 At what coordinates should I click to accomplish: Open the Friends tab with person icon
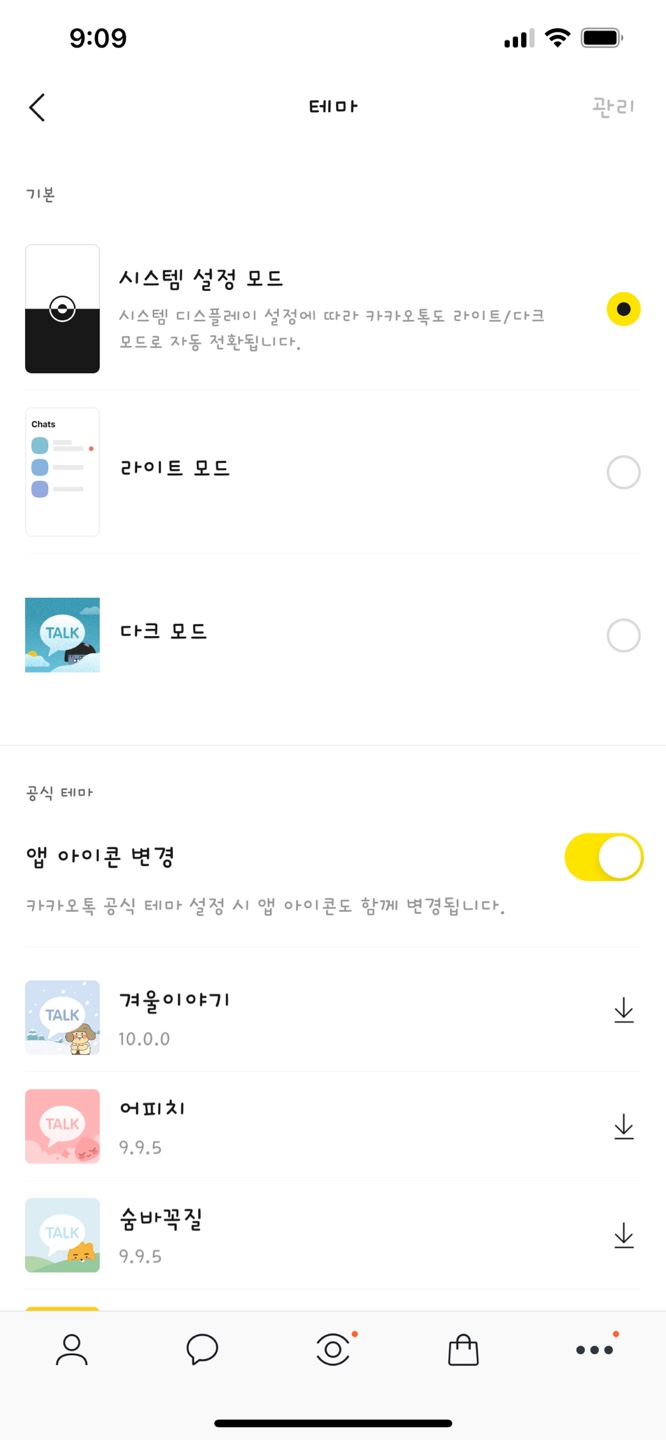tap(71, 1350)
